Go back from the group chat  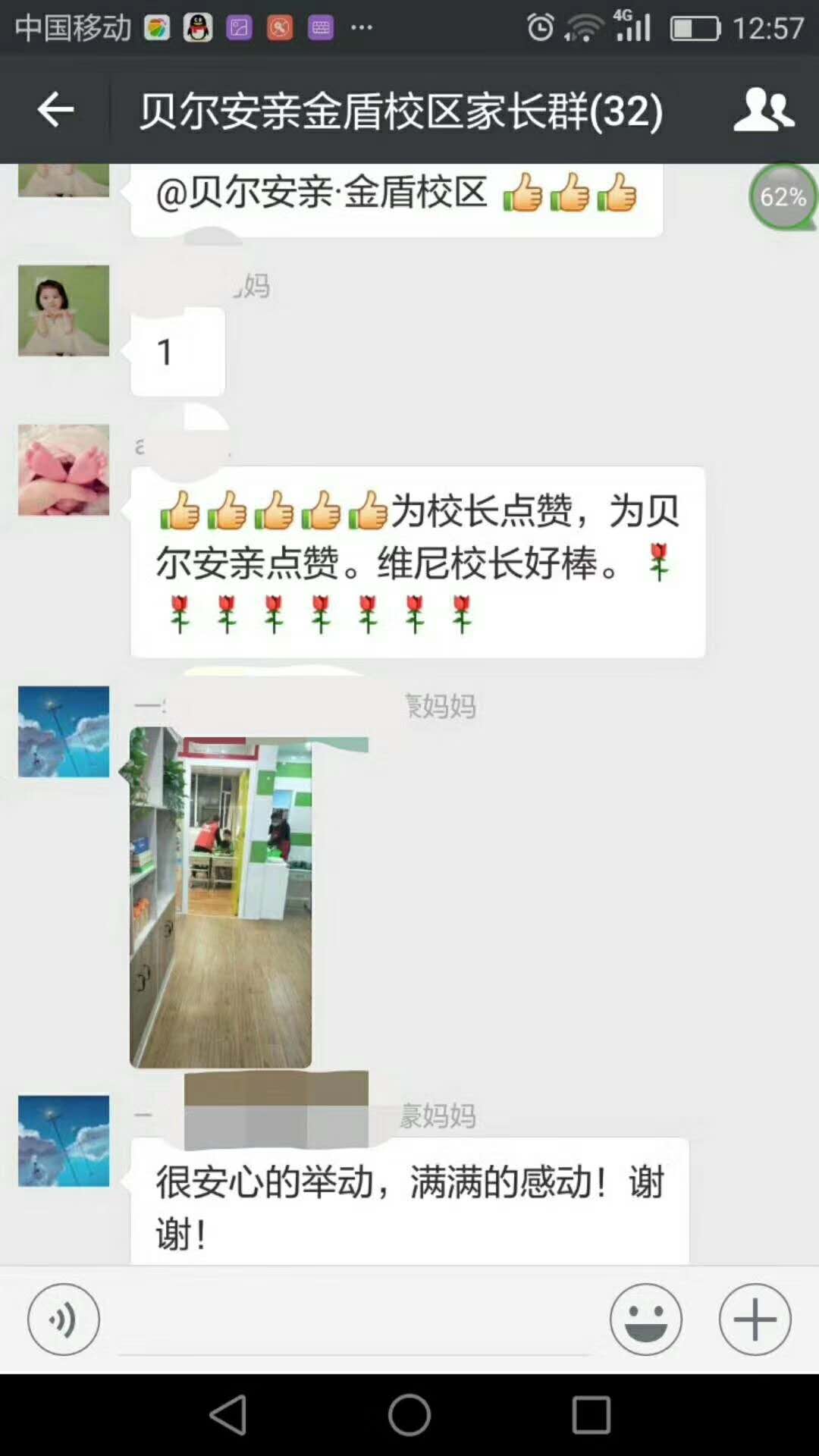point(55,111)
